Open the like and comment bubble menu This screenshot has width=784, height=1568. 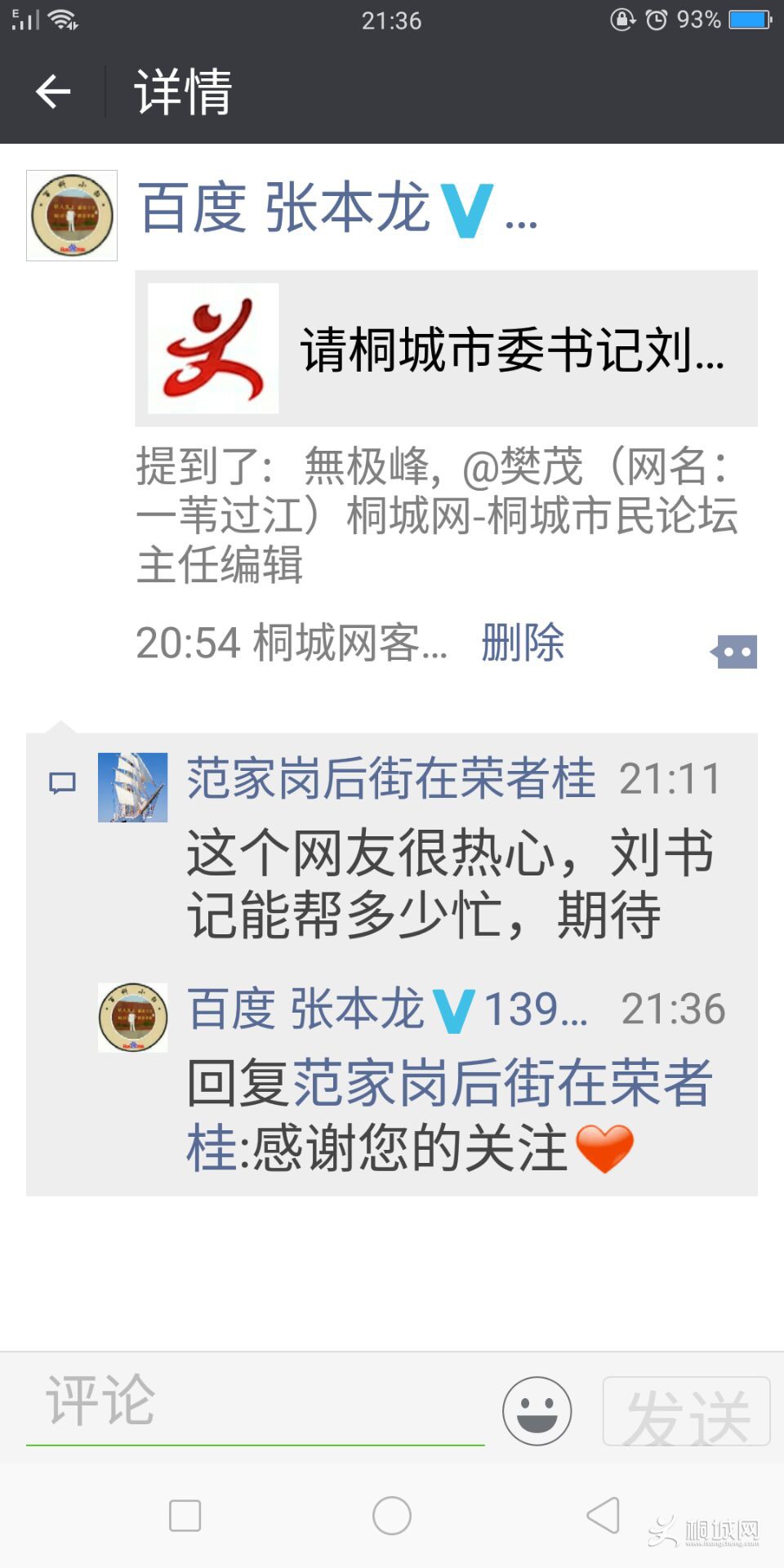pyautogui.click(x=735, y=652)
